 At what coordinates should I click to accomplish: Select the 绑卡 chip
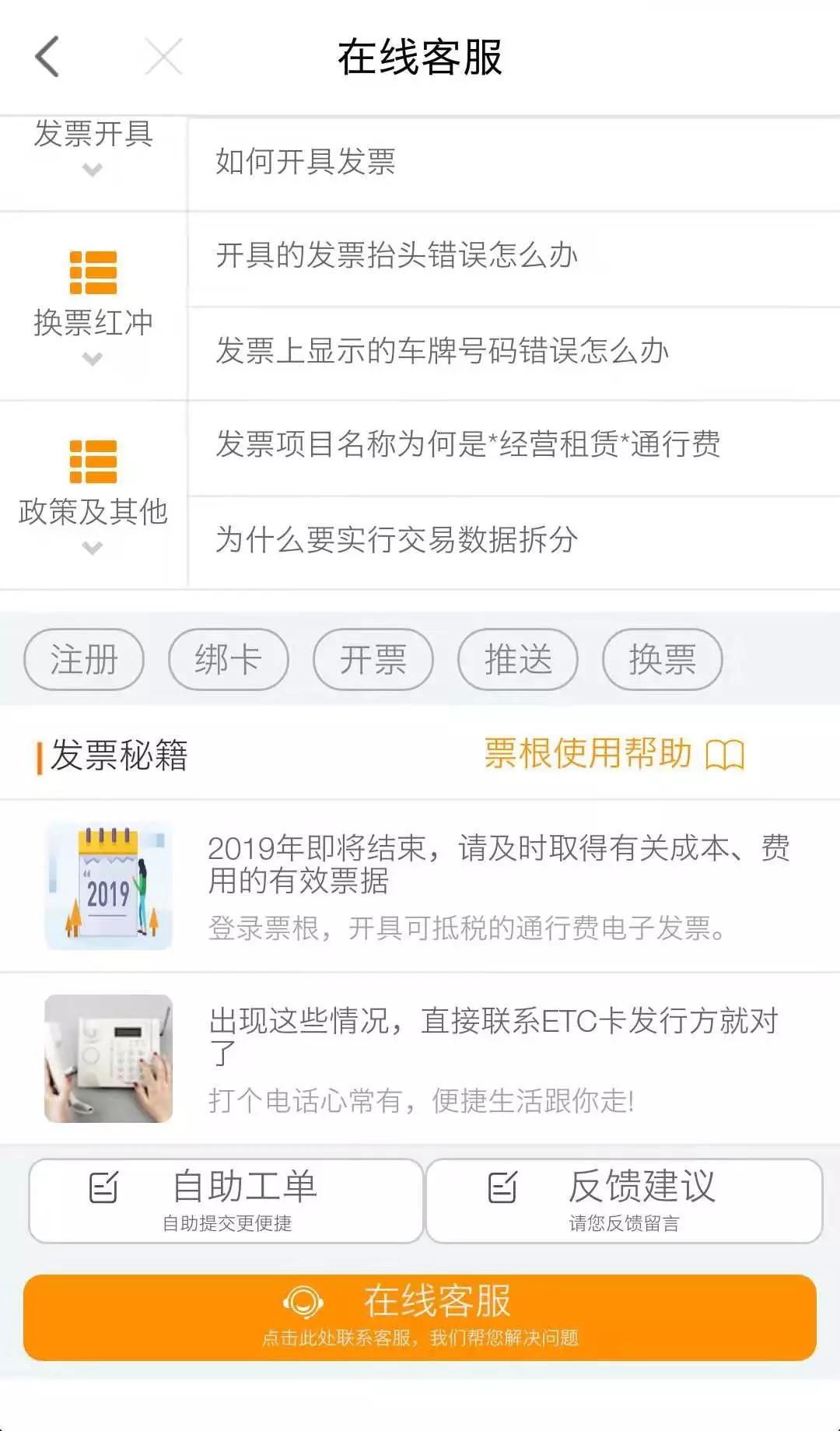pyautogui.click(x=229, y=660)
